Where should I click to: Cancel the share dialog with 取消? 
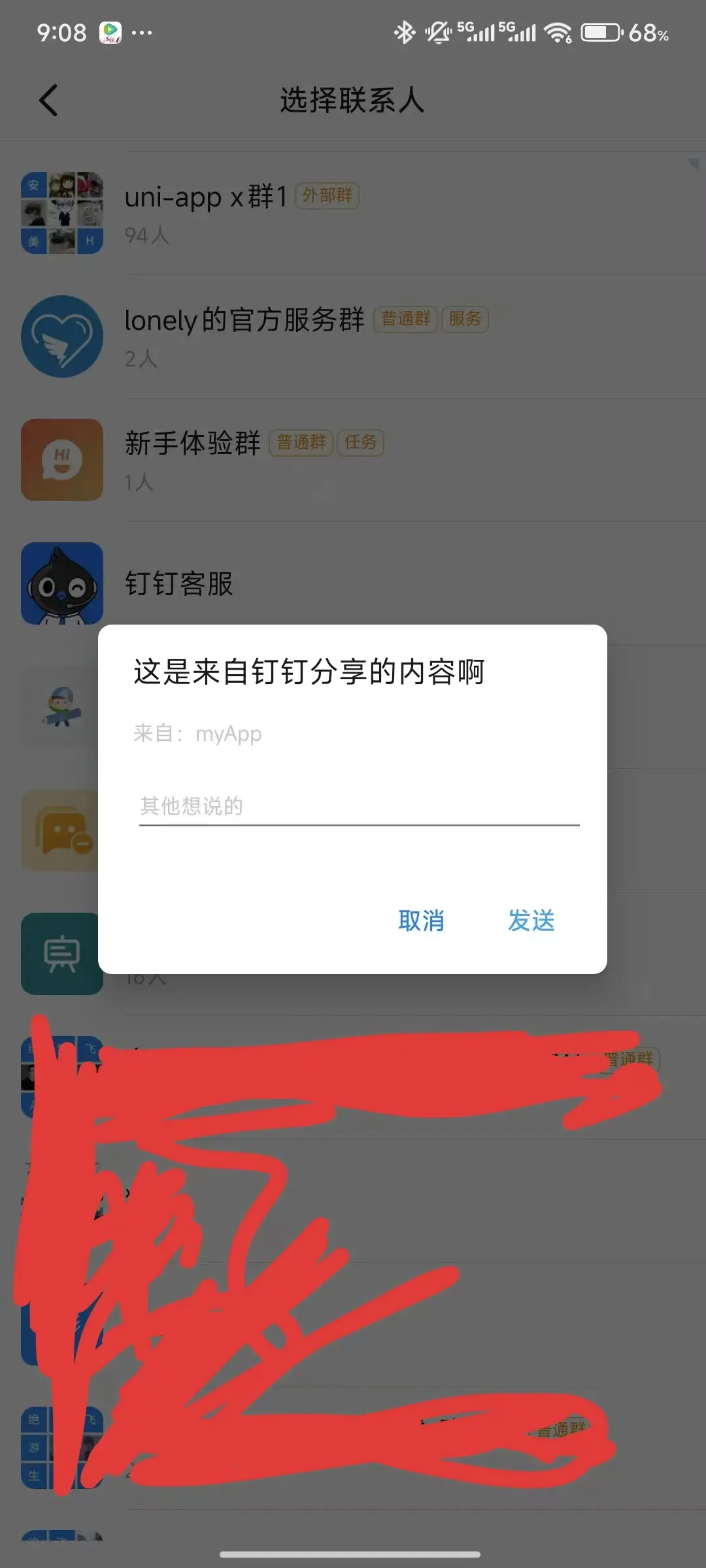[421, 921]
